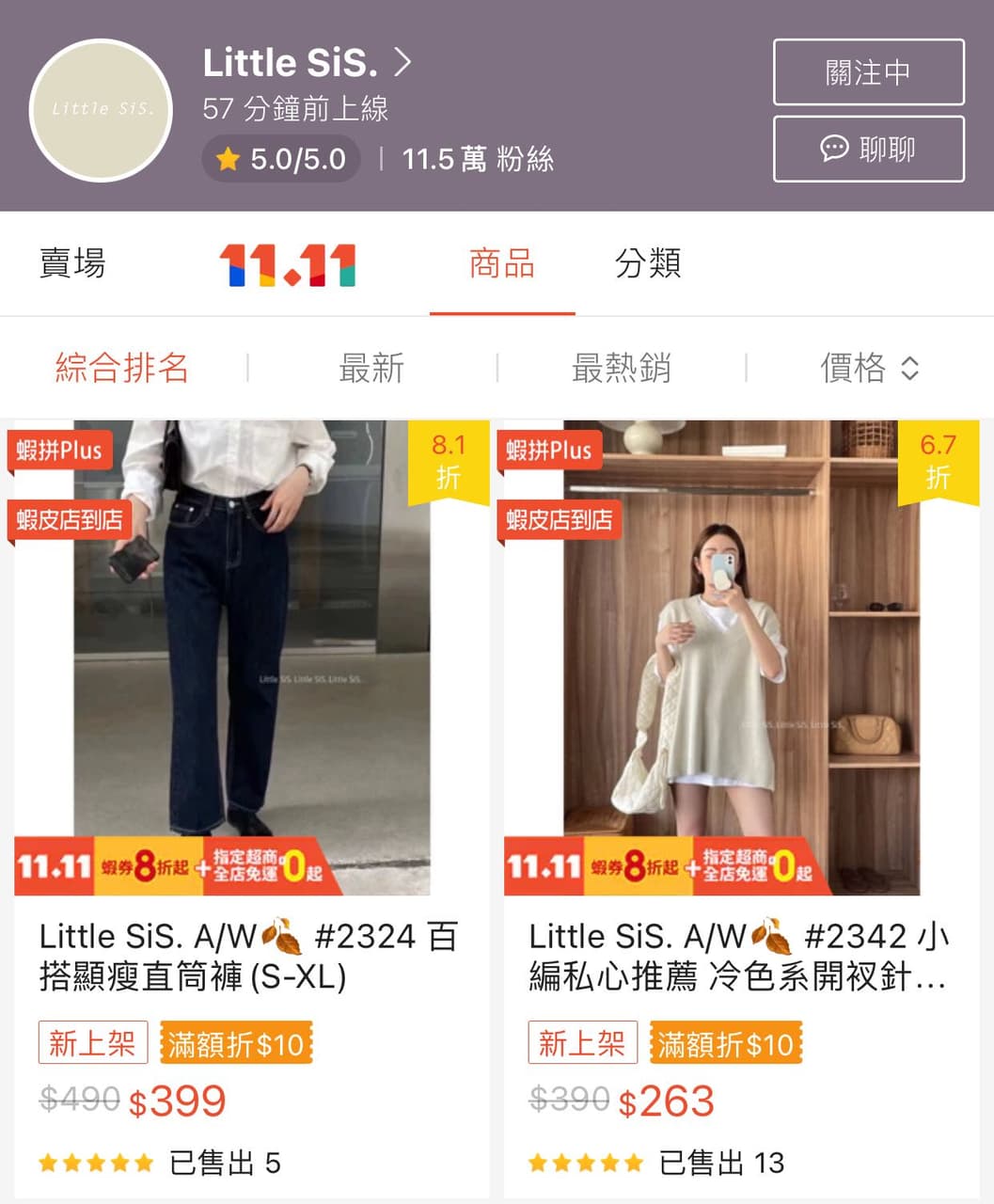Viewport: 994px width, 1204px height.
Task: Open the 11.11 sale tab
Action: tap(288, 264)
